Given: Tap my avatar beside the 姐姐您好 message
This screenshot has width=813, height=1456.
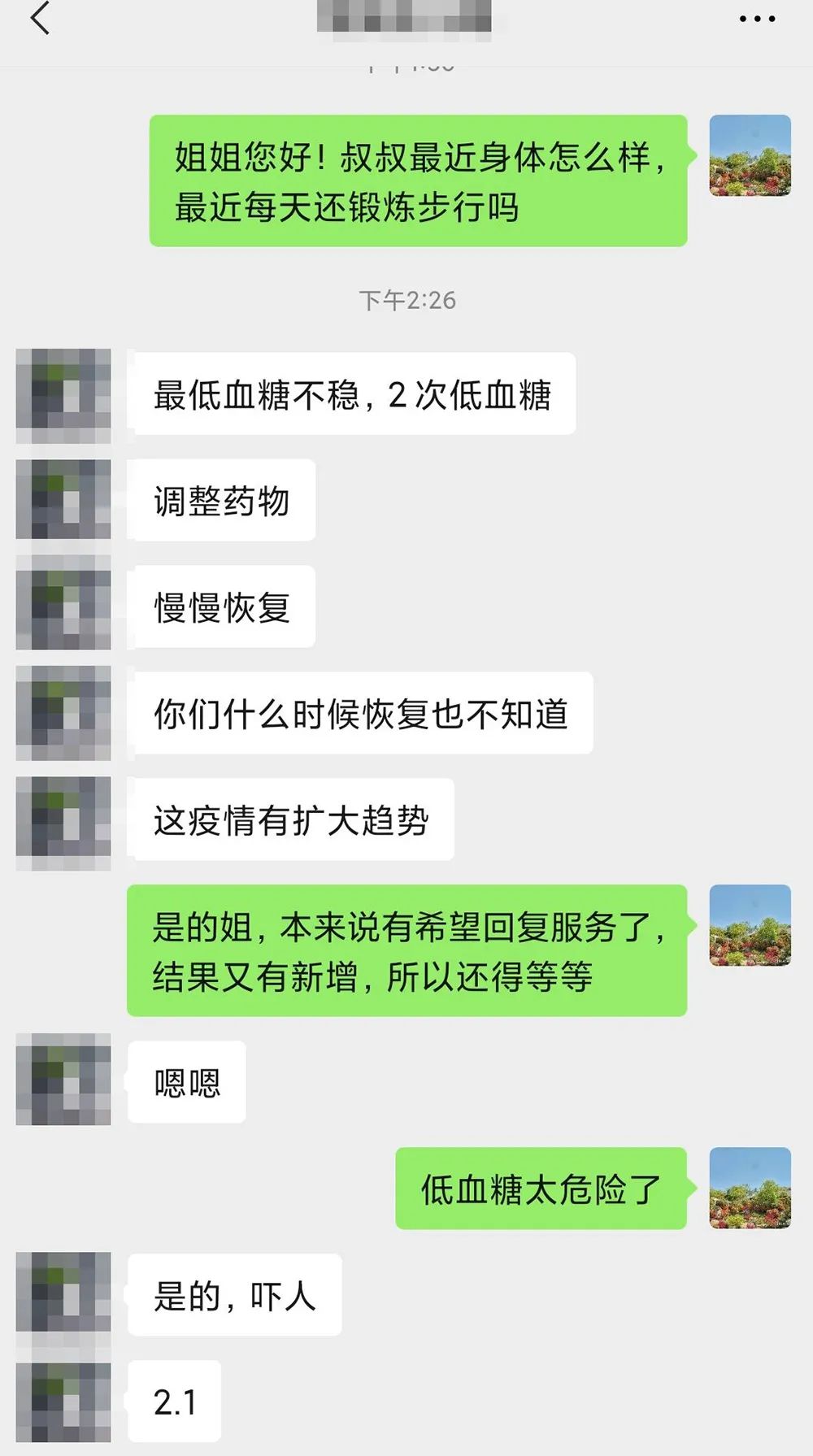Looking at the screenshot, I should [x=750, y=155].
